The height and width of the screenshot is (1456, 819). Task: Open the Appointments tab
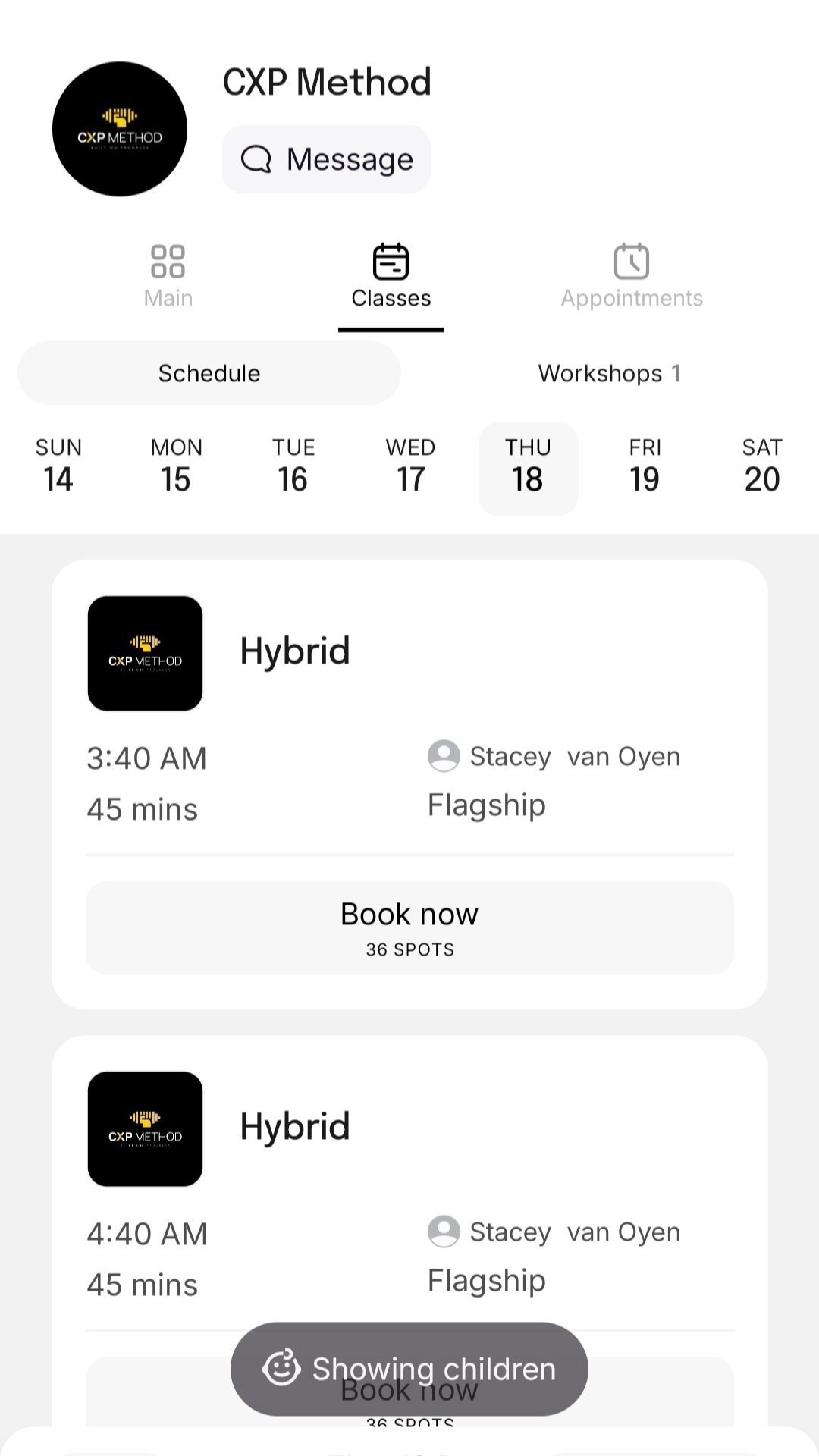[x=631, y=276]
